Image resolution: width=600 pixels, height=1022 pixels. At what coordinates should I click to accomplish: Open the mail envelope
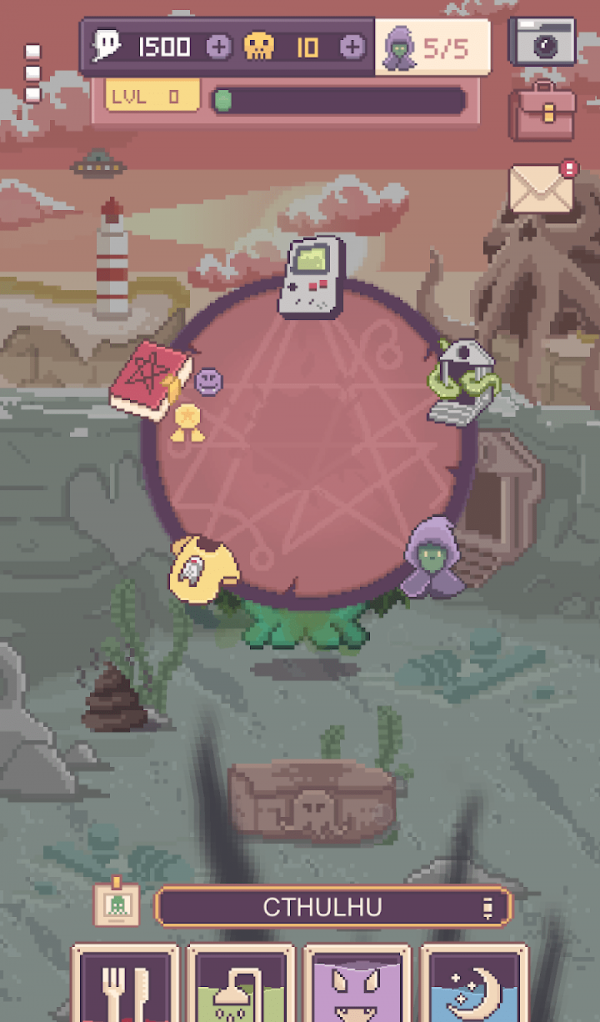tap(541, 189)
